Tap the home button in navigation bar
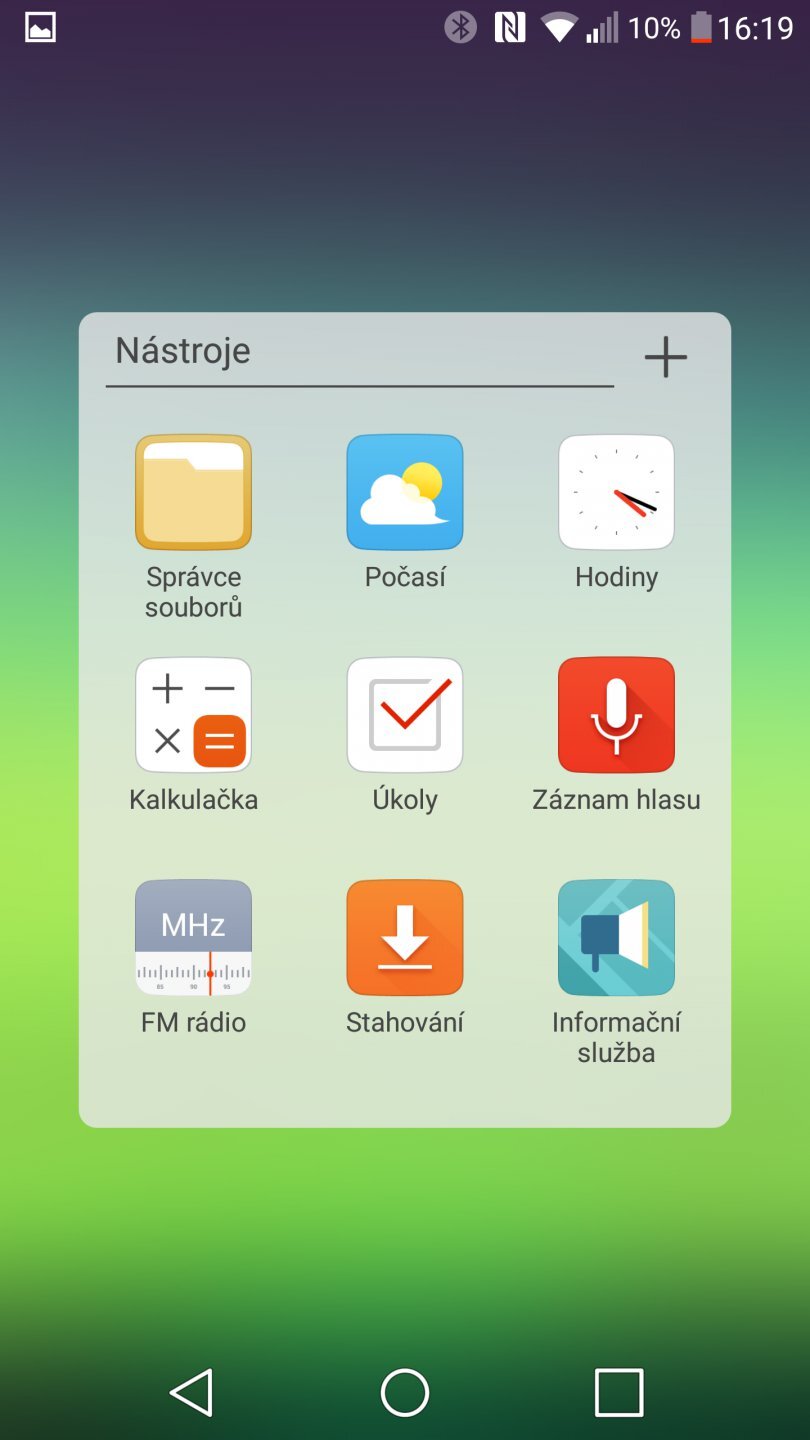Image resolution: width=810 pixels, height=1440 pixels. 405,1392
